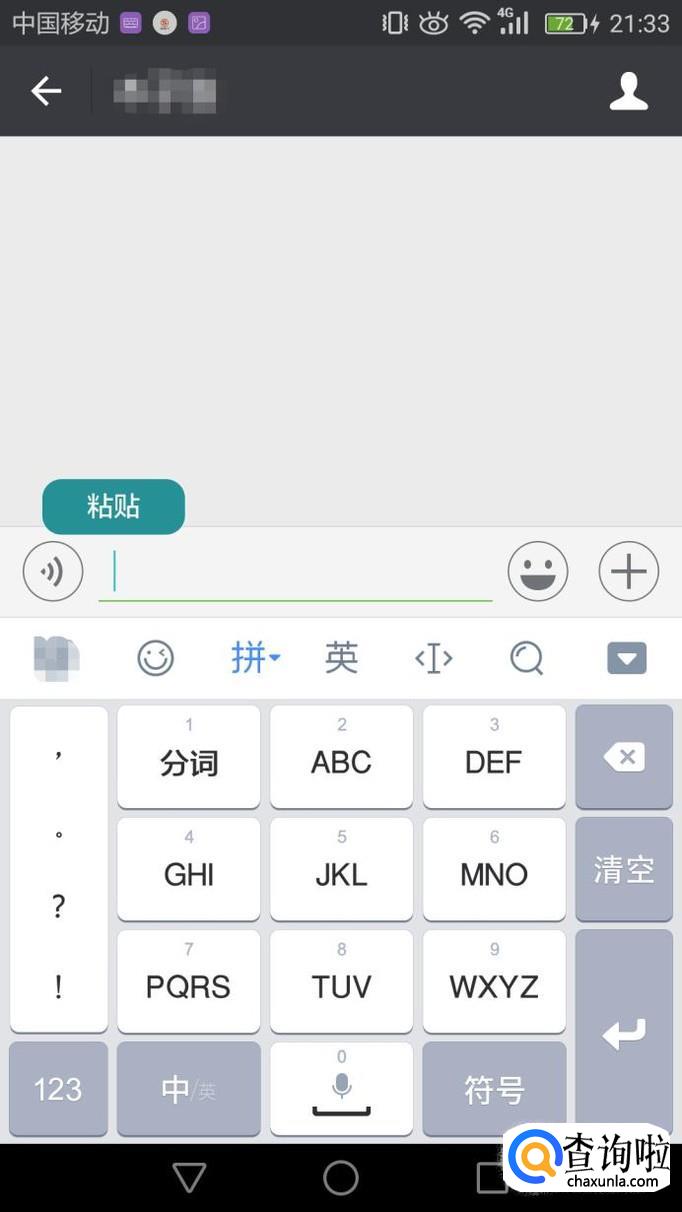Open the keyboard search tool
This screenshot has height=1212, width=682.
point(527,658)
